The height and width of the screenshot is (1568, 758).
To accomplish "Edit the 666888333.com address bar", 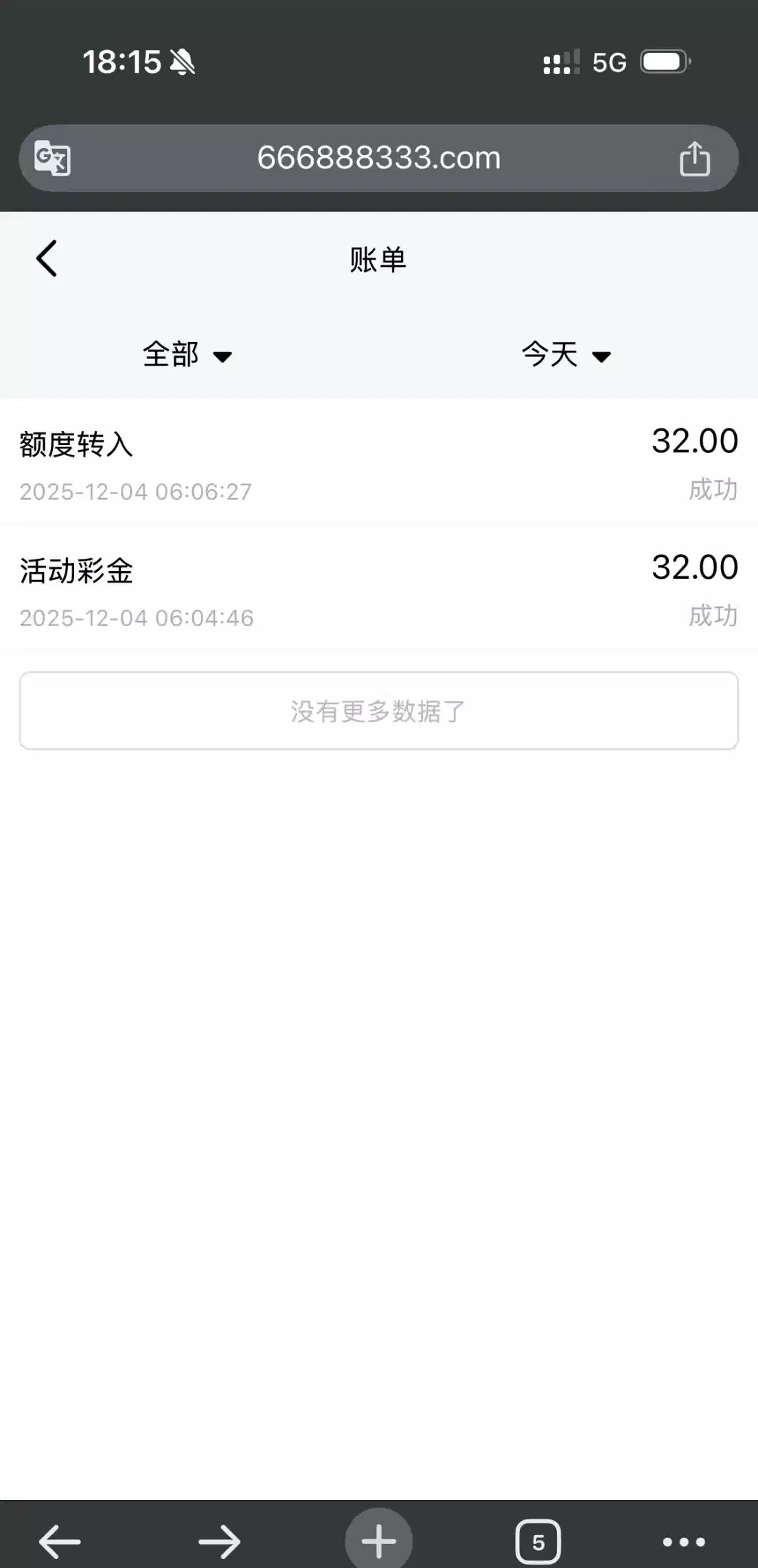I will point(379,158).
